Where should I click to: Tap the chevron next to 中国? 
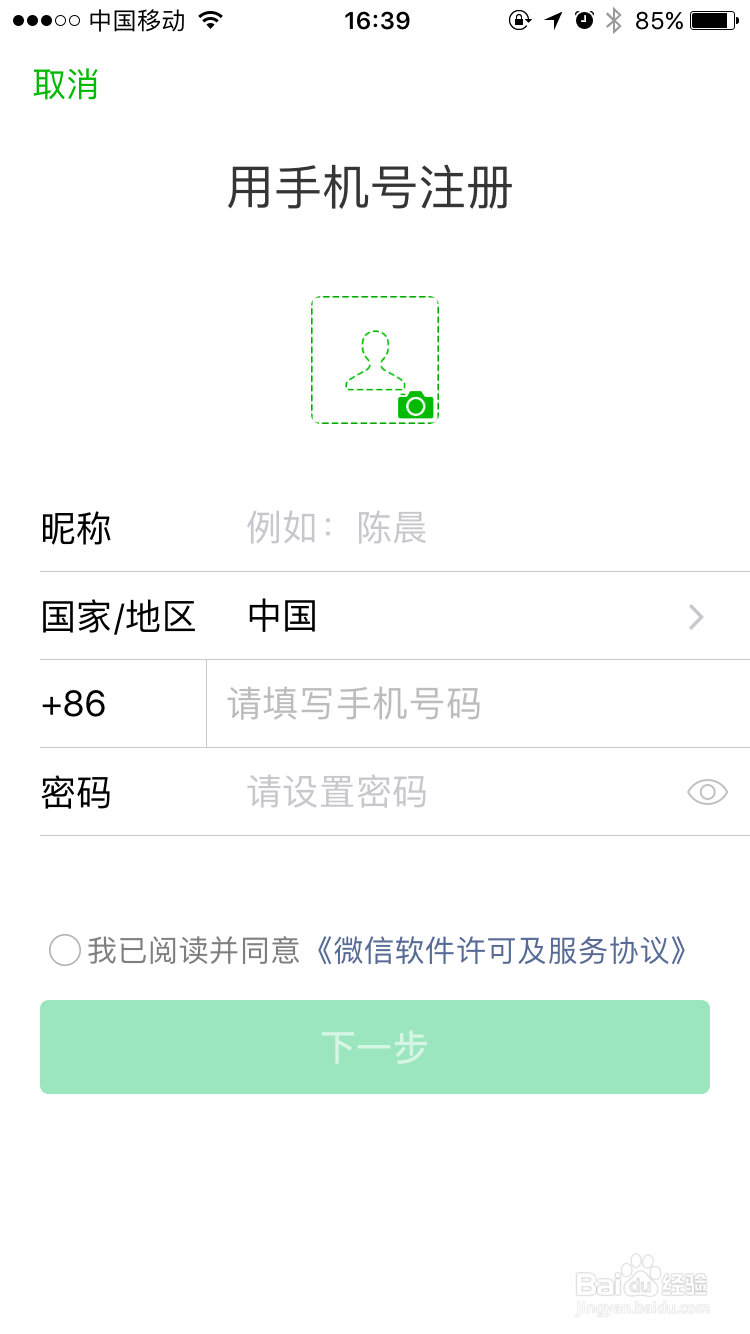pos(695,617)
